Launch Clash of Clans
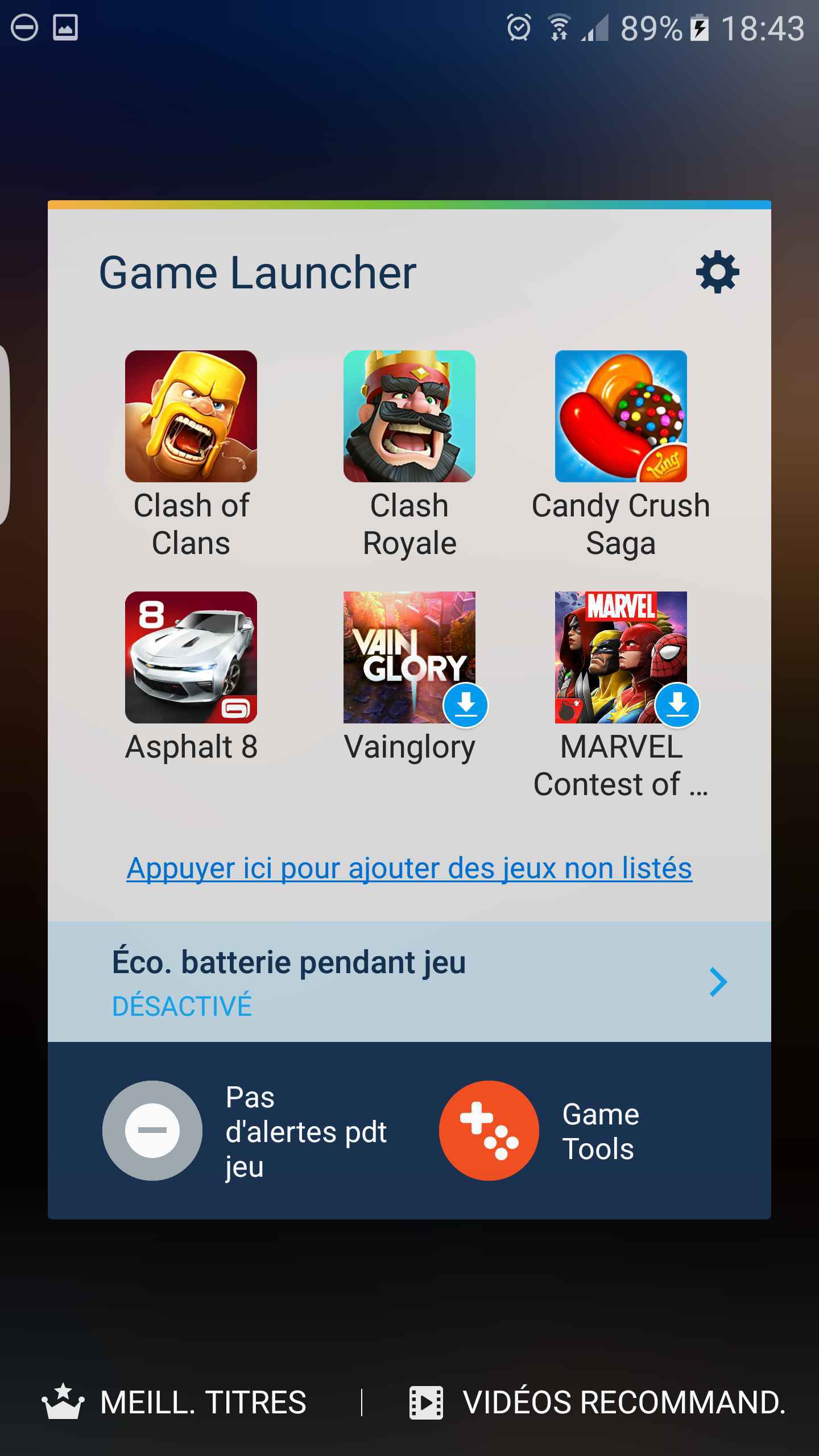819x1456 pixels. [x=191, y=416]
